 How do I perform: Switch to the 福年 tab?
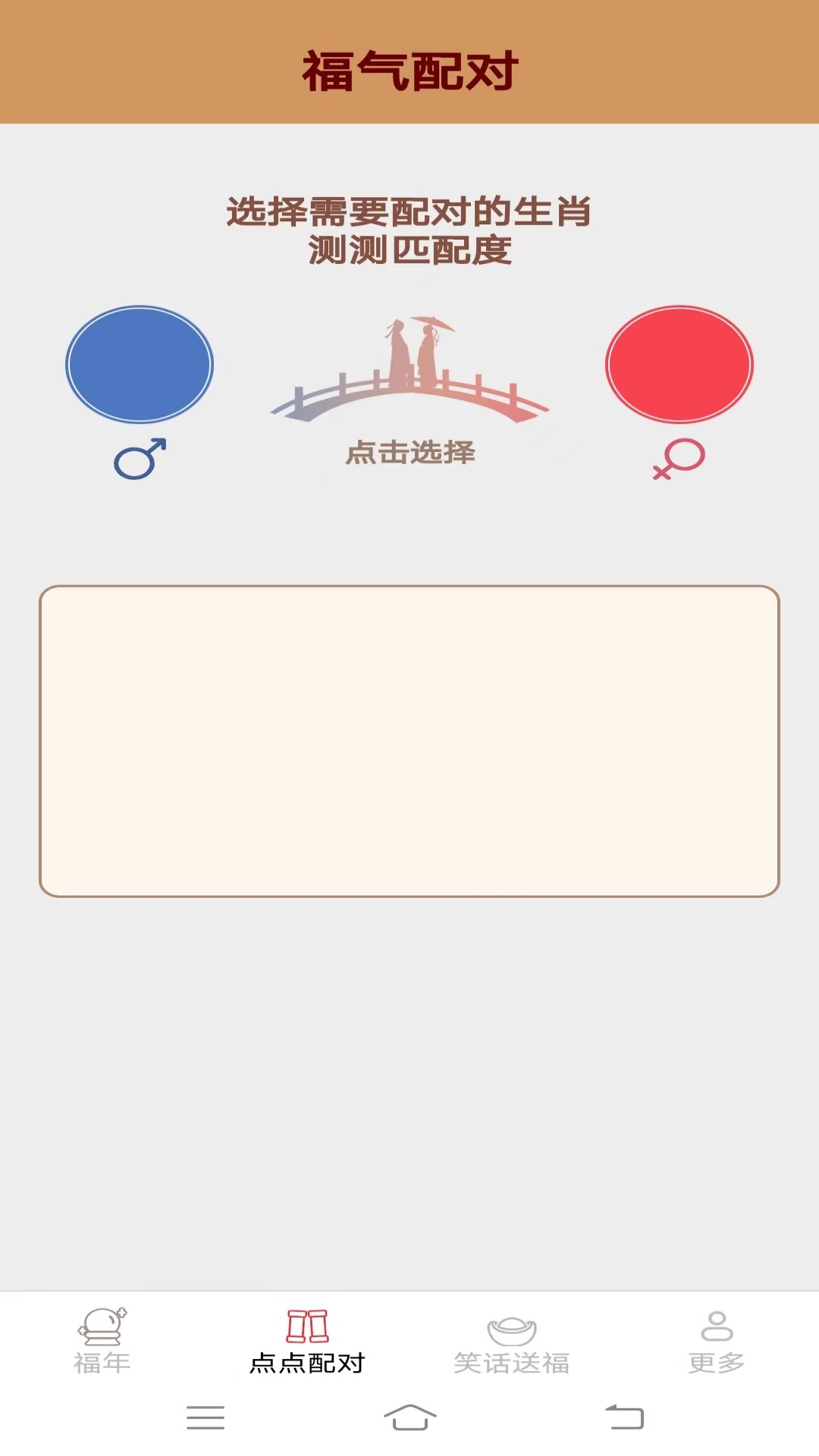pos(102,1341)
